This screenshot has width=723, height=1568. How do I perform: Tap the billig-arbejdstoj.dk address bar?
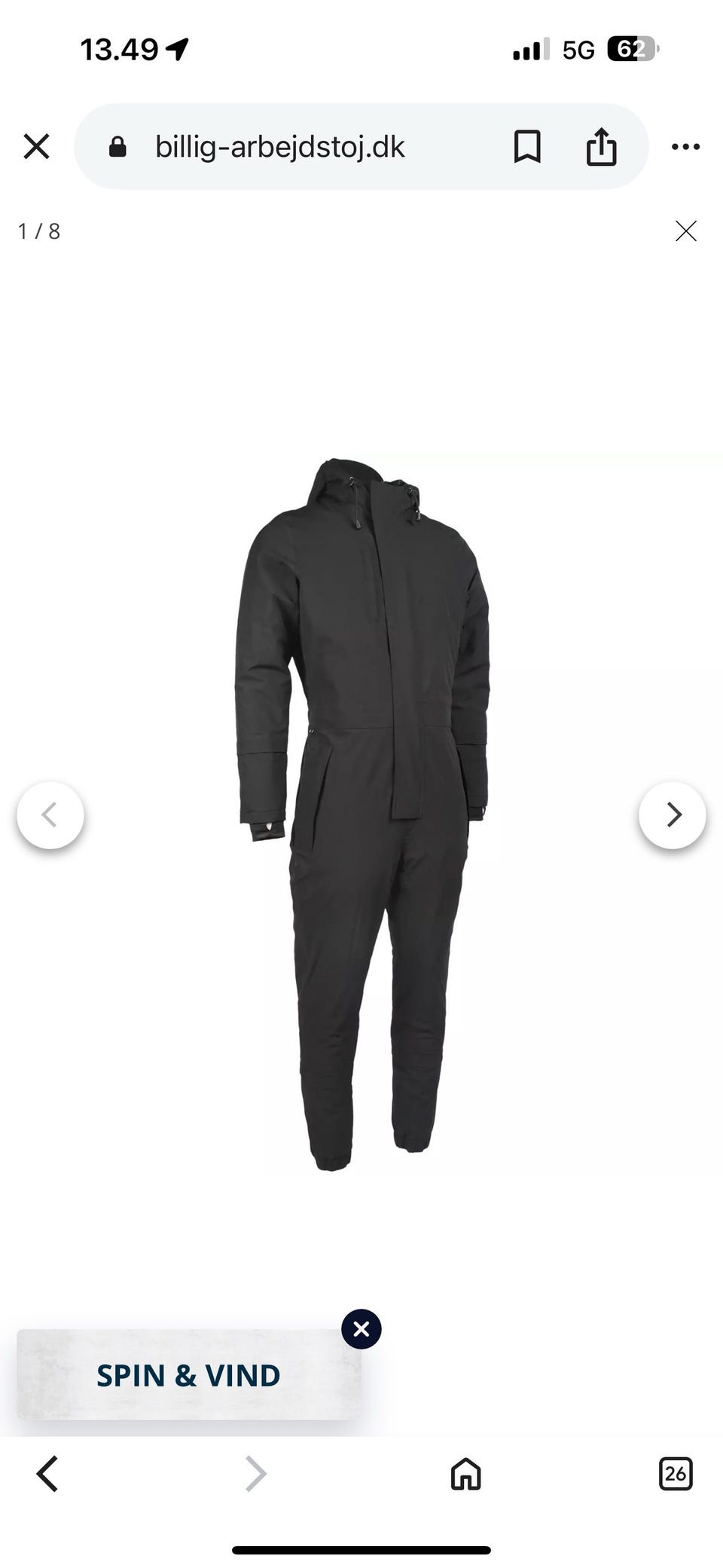(280, 146)
